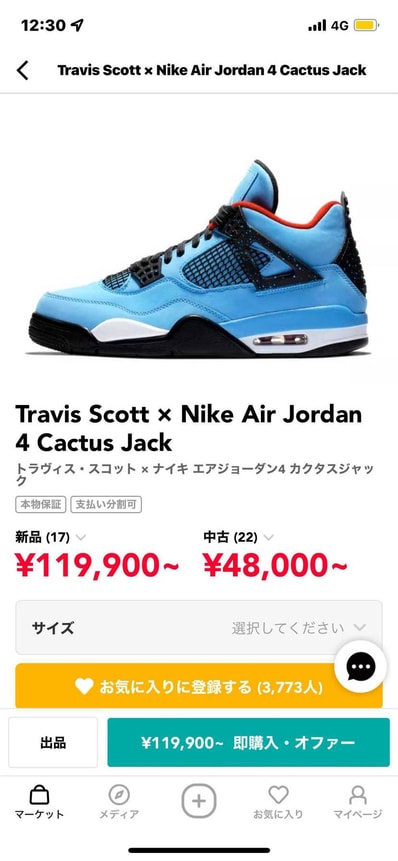This screenshot has width=398, height=861.
Task: Expand the 中古 (22) listings chevron
Action: tap(269, 537)
